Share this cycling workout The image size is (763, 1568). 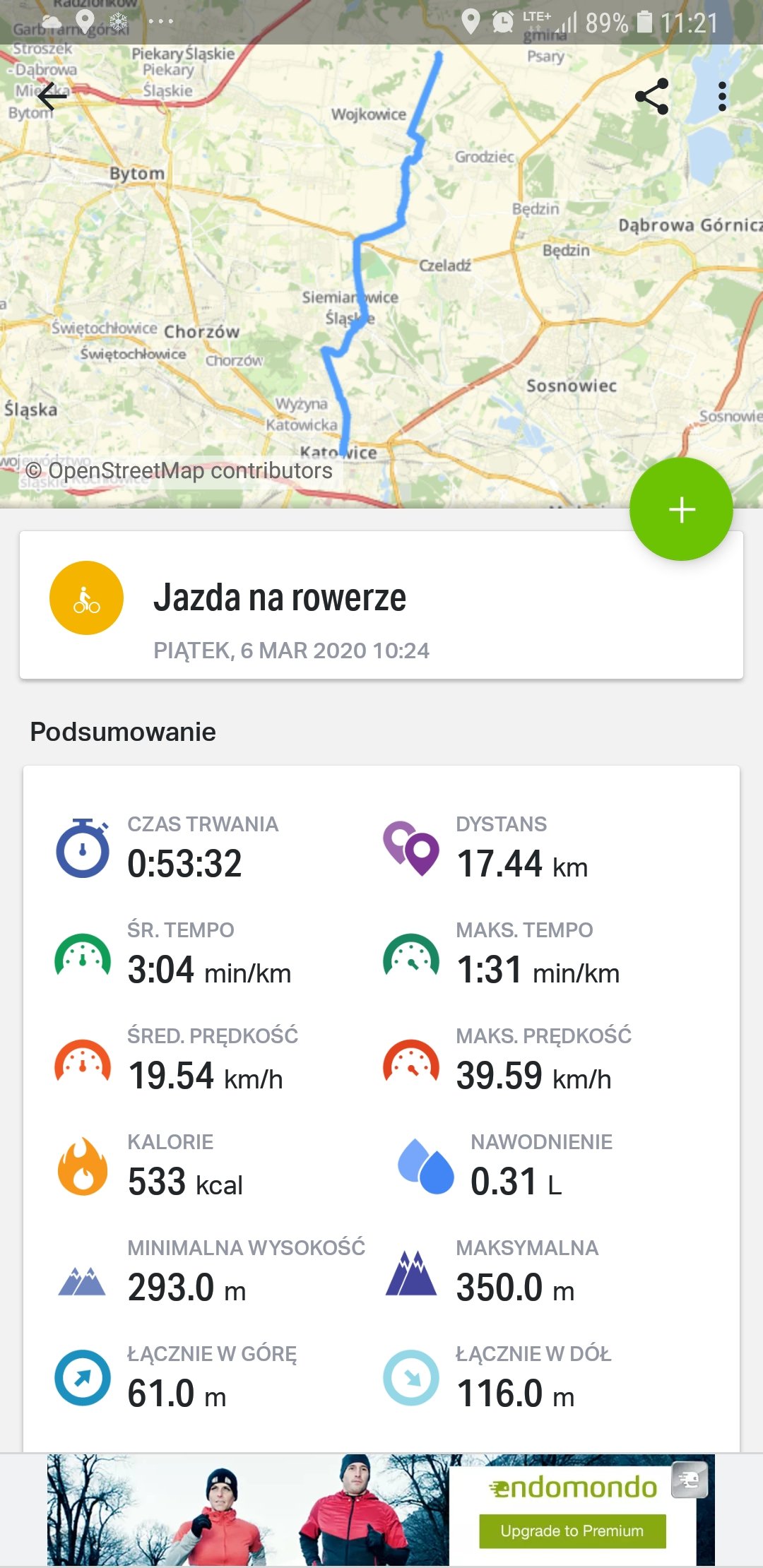tap(651, 97)
